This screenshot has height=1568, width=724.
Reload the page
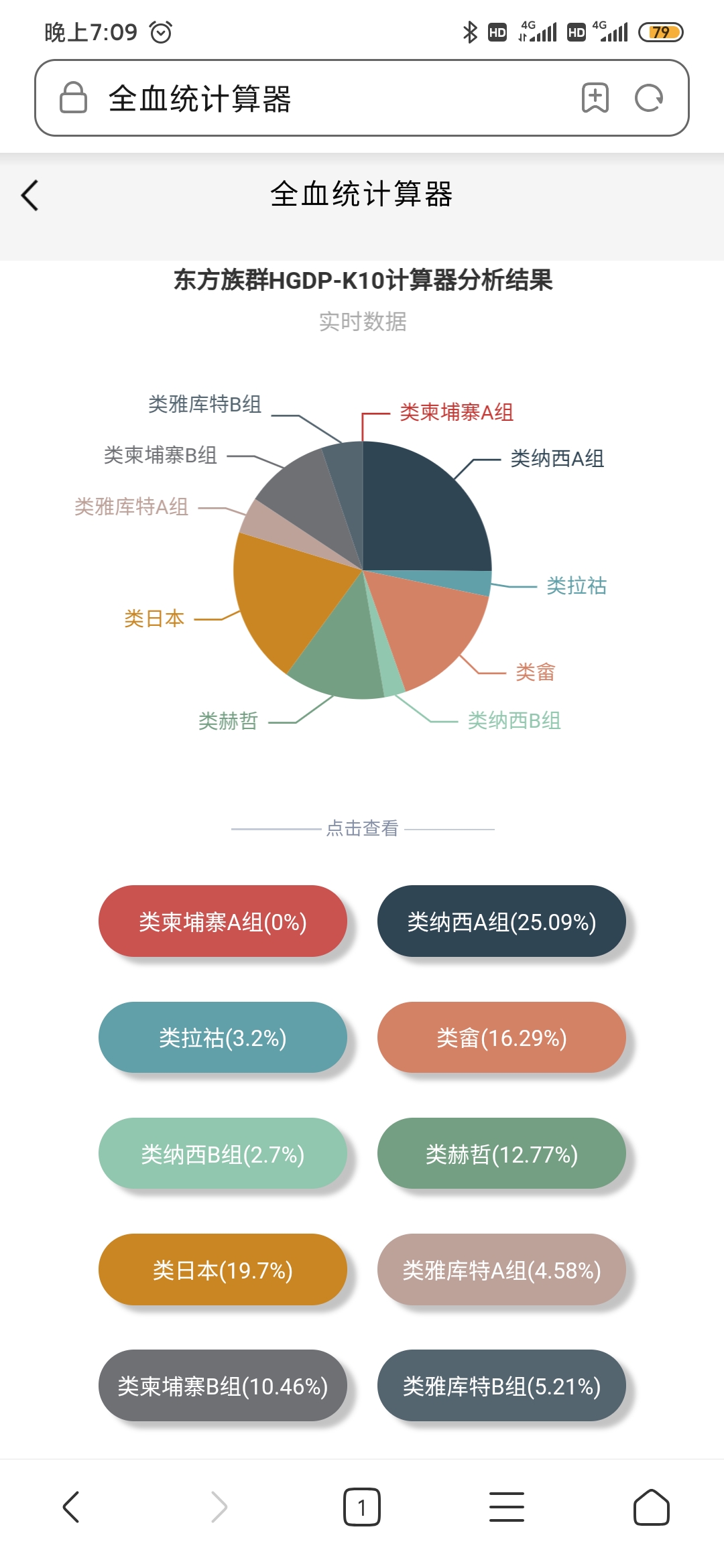tap(649, 98)
